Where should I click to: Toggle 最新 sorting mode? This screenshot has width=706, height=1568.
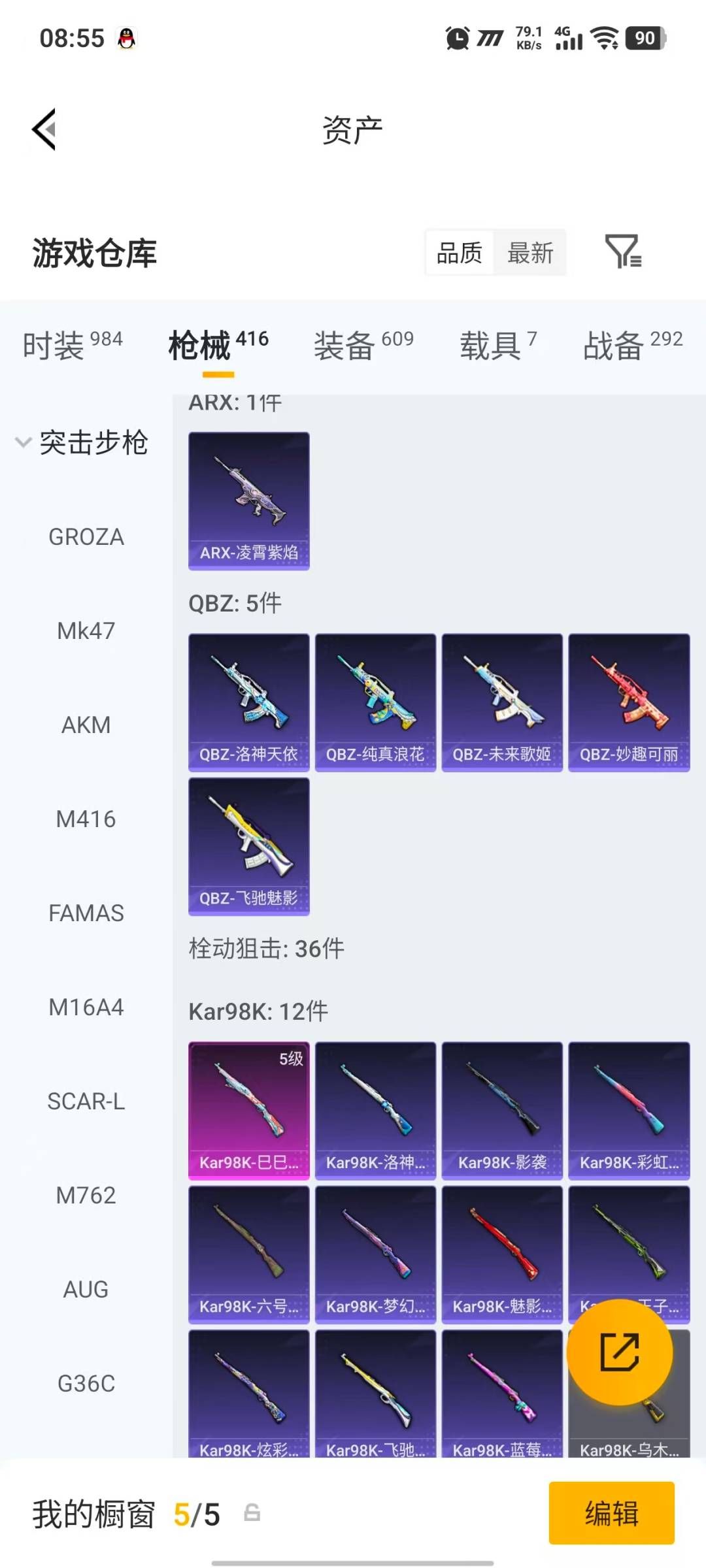coord(531,253)
